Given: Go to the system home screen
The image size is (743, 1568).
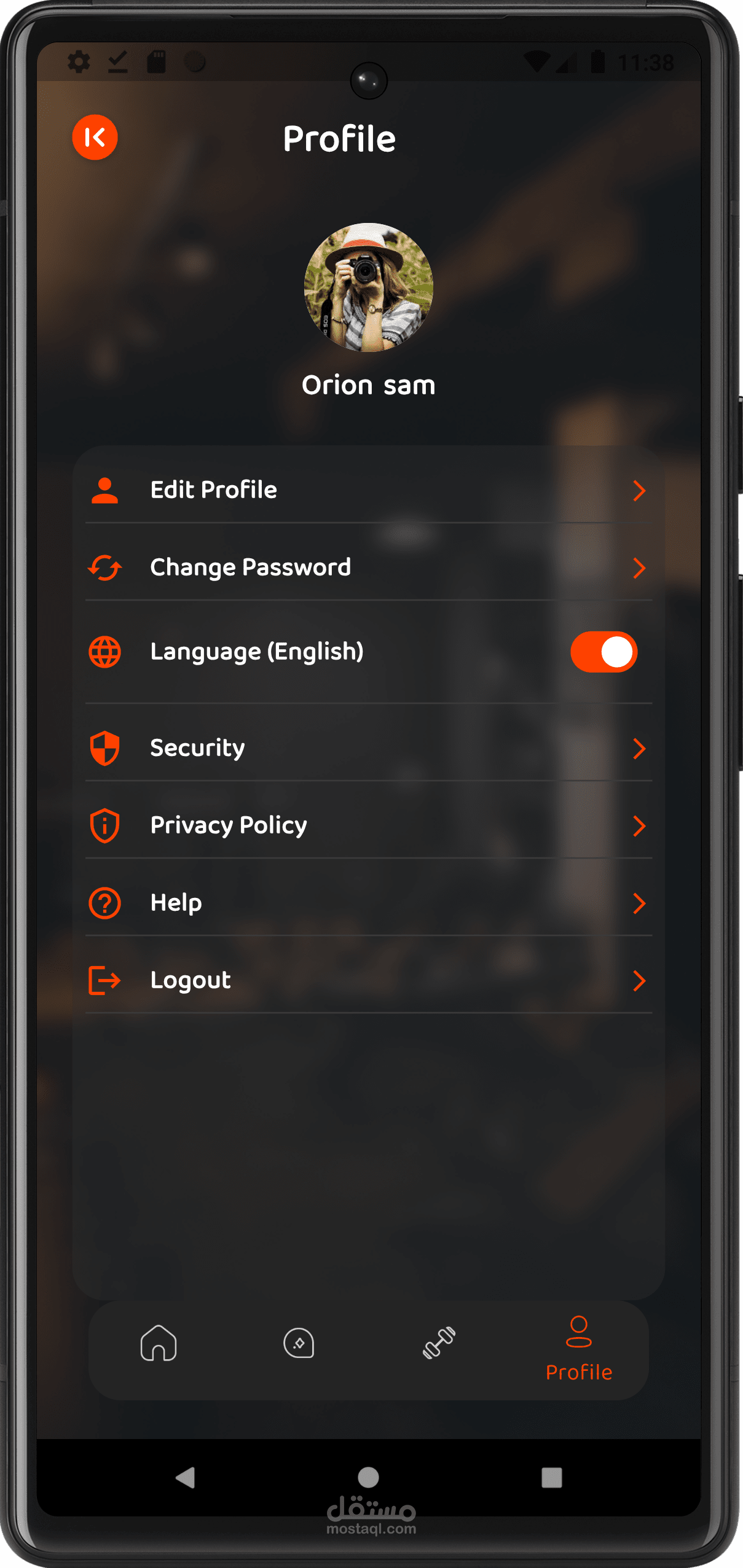Looking at the screenshot, I should click(368, 1477).
